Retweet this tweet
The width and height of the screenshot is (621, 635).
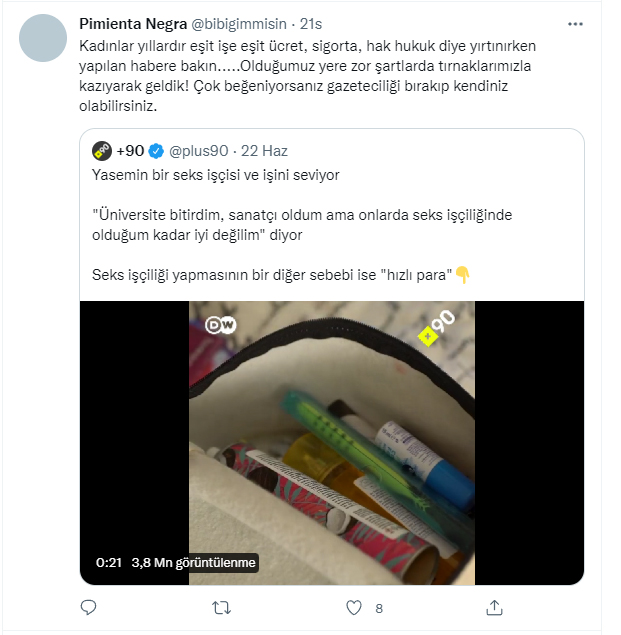pos(223,607)
